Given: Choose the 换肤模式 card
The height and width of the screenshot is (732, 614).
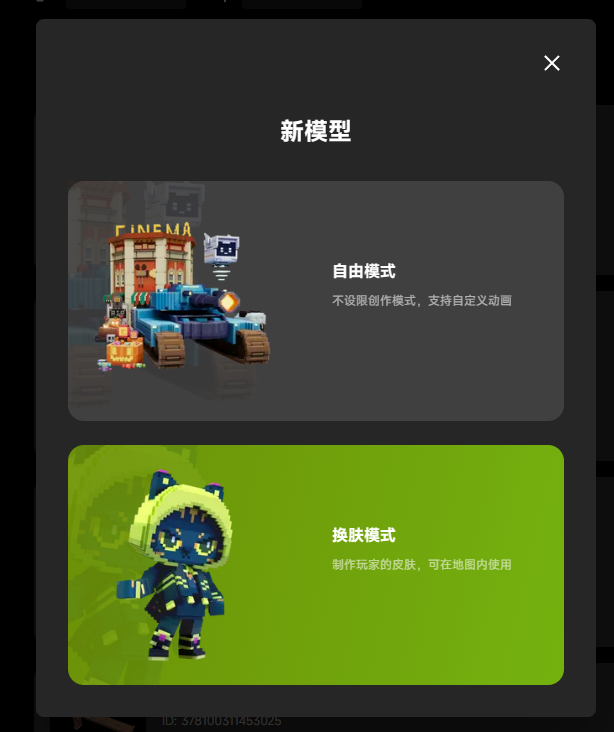Looking at the screenshot, I should [x=316, y=564].
